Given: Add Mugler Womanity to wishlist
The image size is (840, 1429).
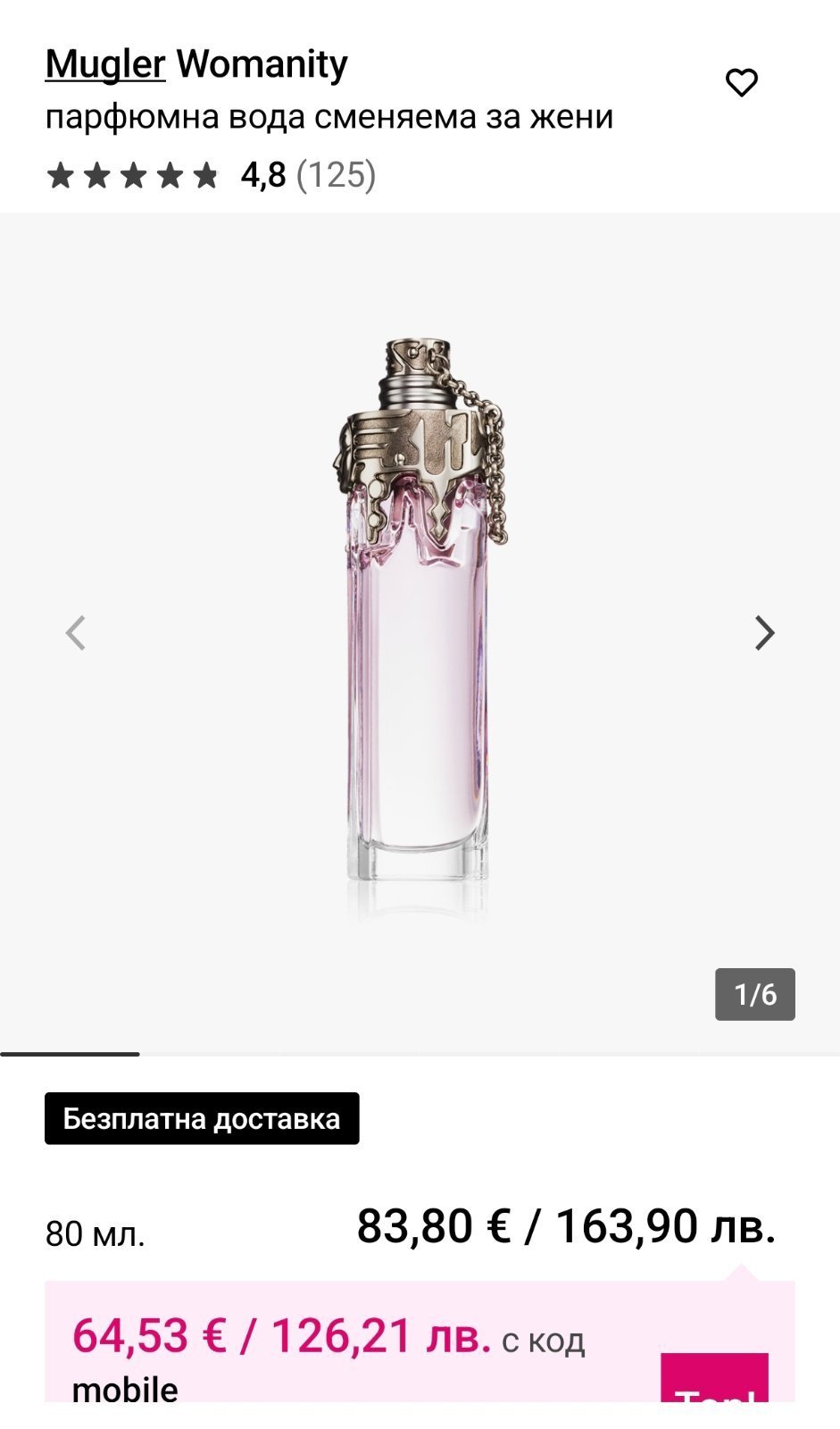Looking at the screenshot, I should (x=741, y=83).
